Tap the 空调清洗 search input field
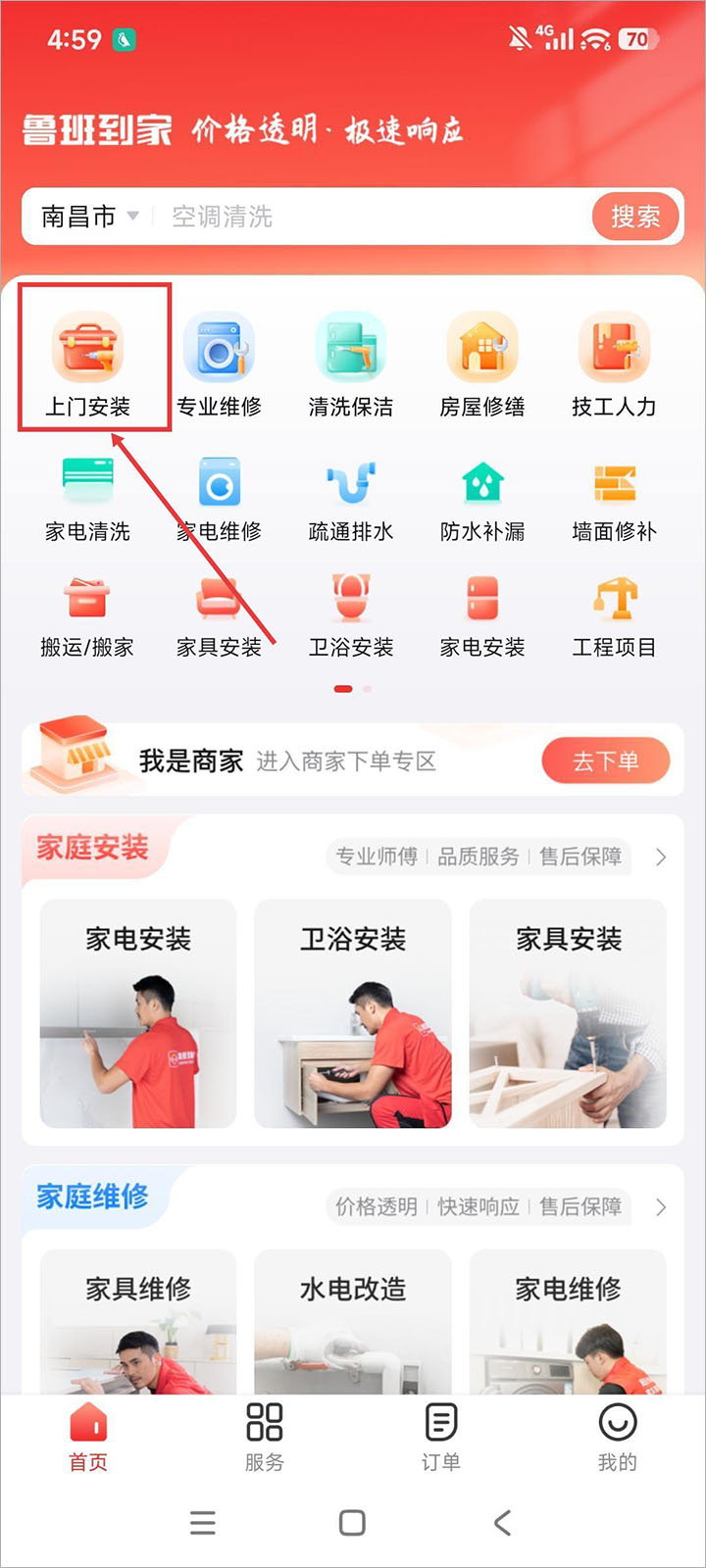Screen dimensions: 706x1568 pyautogui.click(x=373, y=217)
